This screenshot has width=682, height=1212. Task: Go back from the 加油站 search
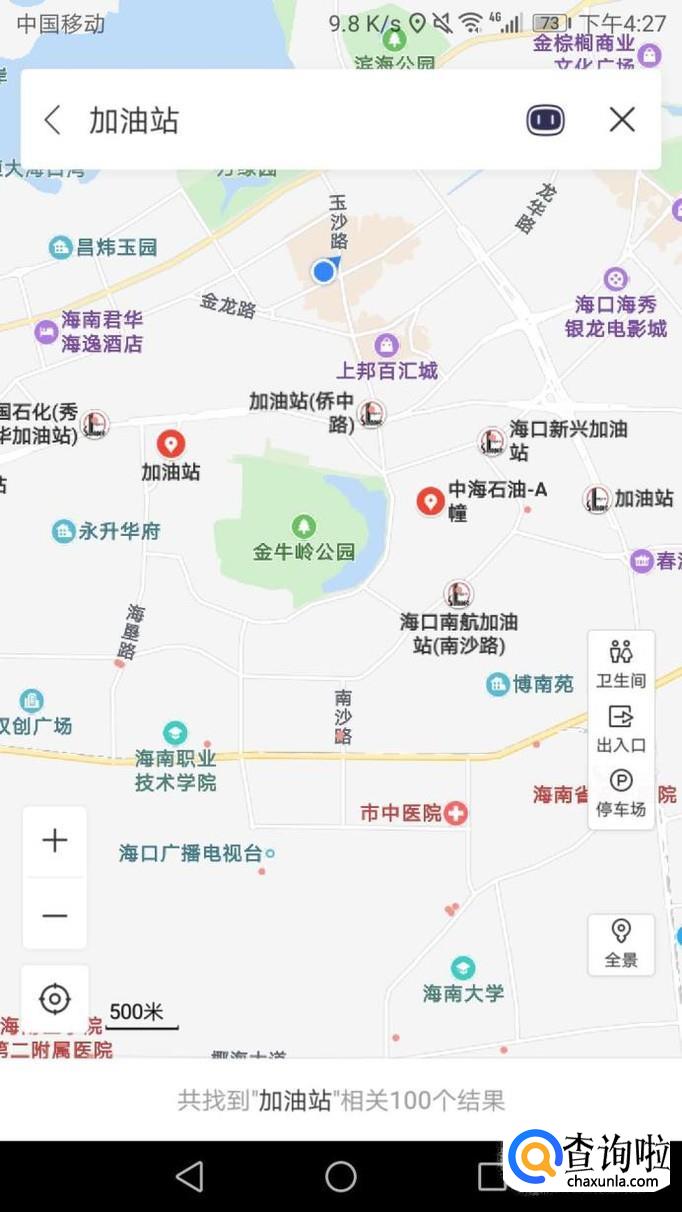pos(53,121)
